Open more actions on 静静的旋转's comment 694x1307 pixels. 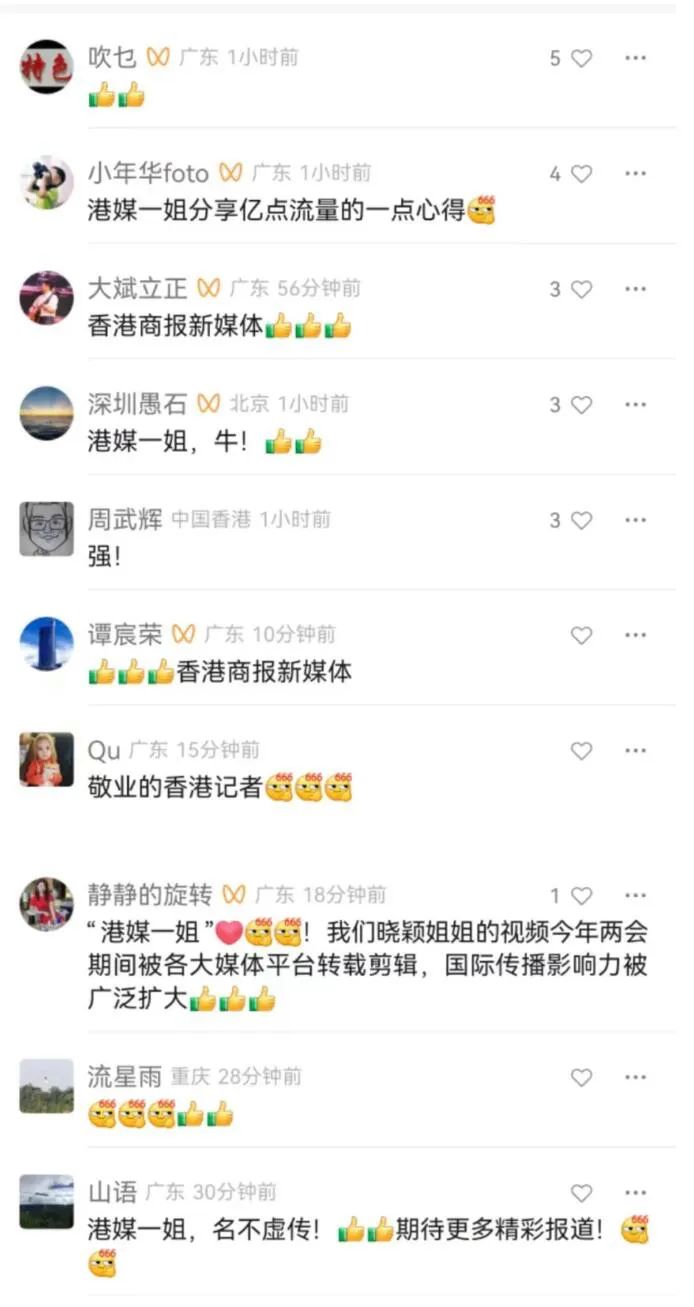click(x=636, y=896)
